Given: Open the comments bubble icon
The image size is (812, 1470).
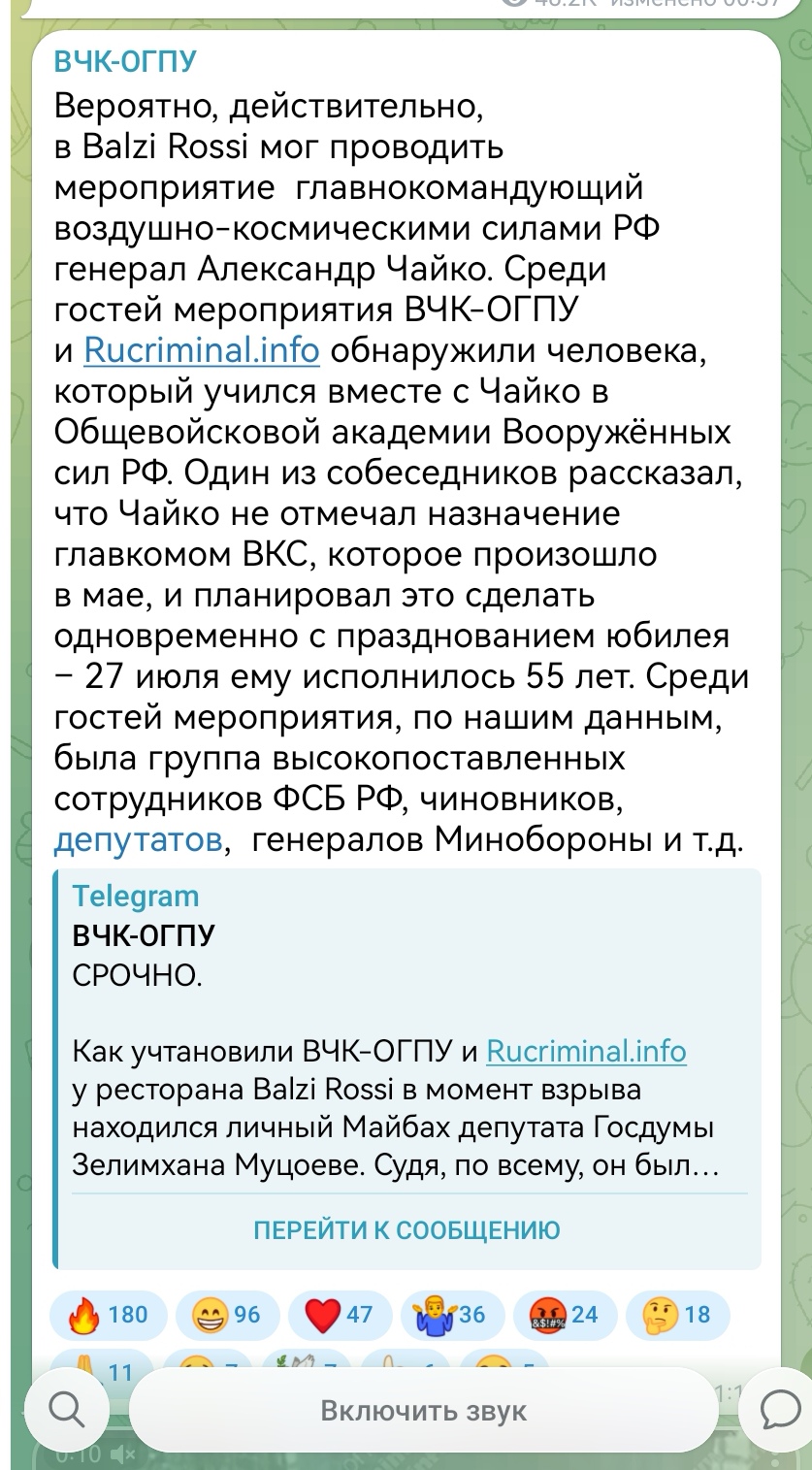Looking at the screenshot, I should coord(780,1409).
